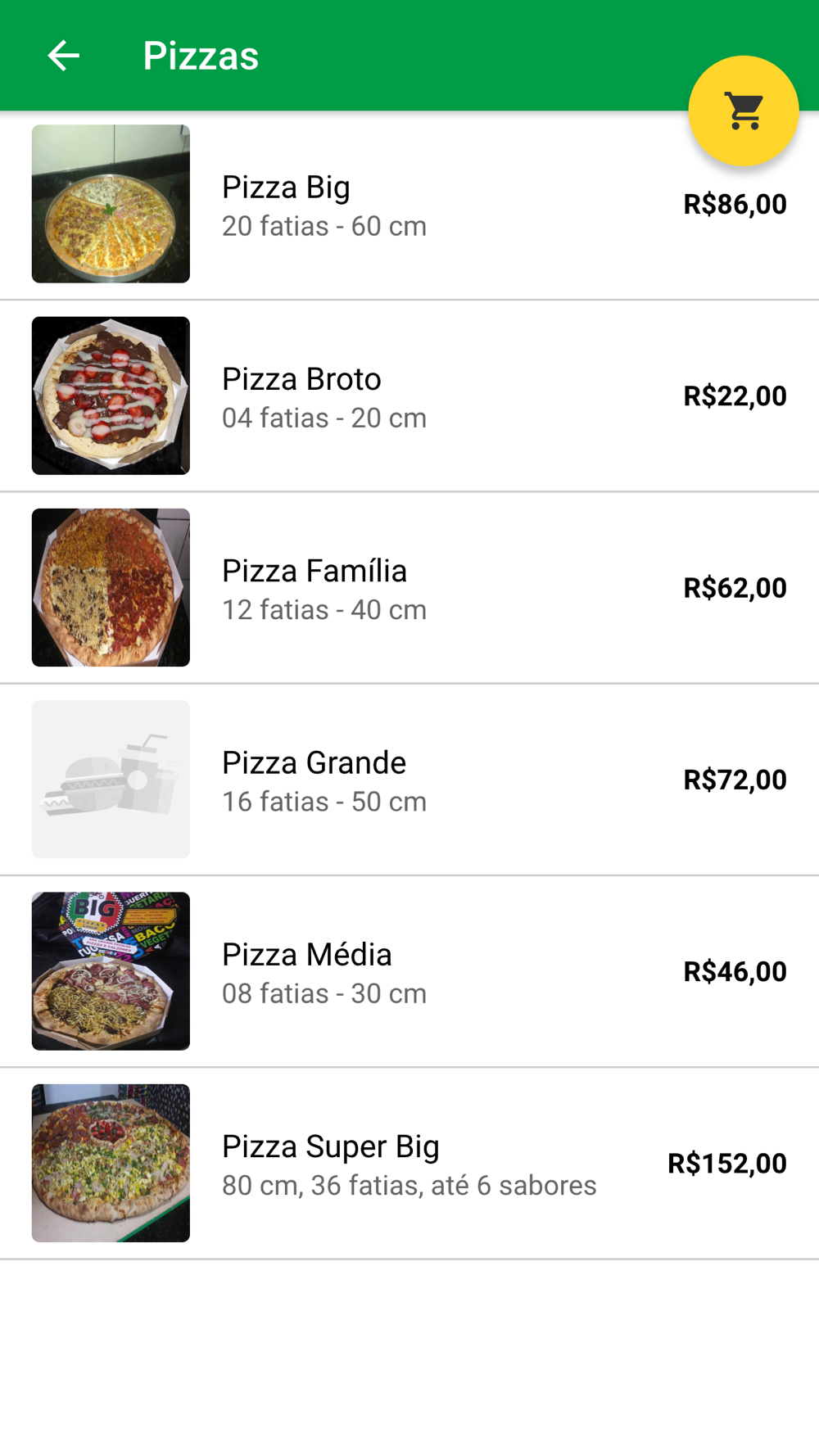Viewport: 819px width, 1456px height.
Task: Go back using the arrow icon
Action: (x=63, y=56)
